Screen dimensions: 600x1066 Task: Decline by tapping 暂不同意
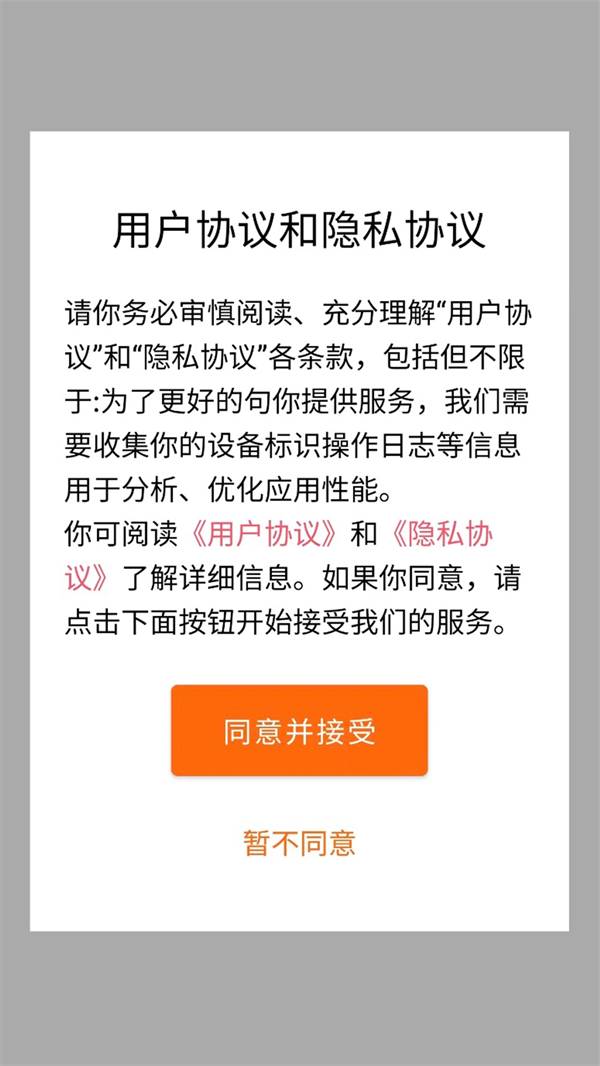tap(299, 843)
